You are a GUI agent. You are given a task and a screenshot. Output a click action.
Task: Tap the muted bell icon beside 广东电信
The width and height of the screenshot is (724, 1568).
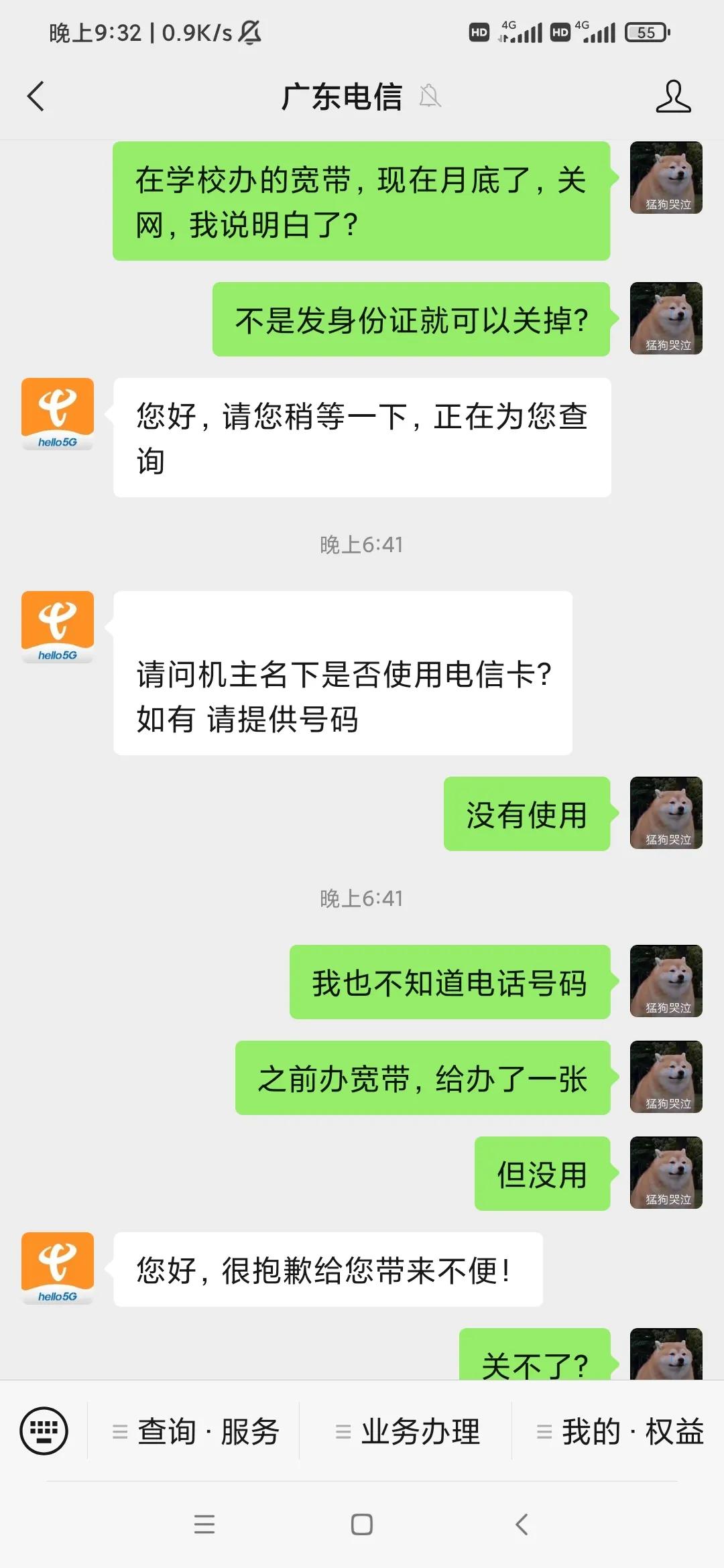(x=430, y=96)
